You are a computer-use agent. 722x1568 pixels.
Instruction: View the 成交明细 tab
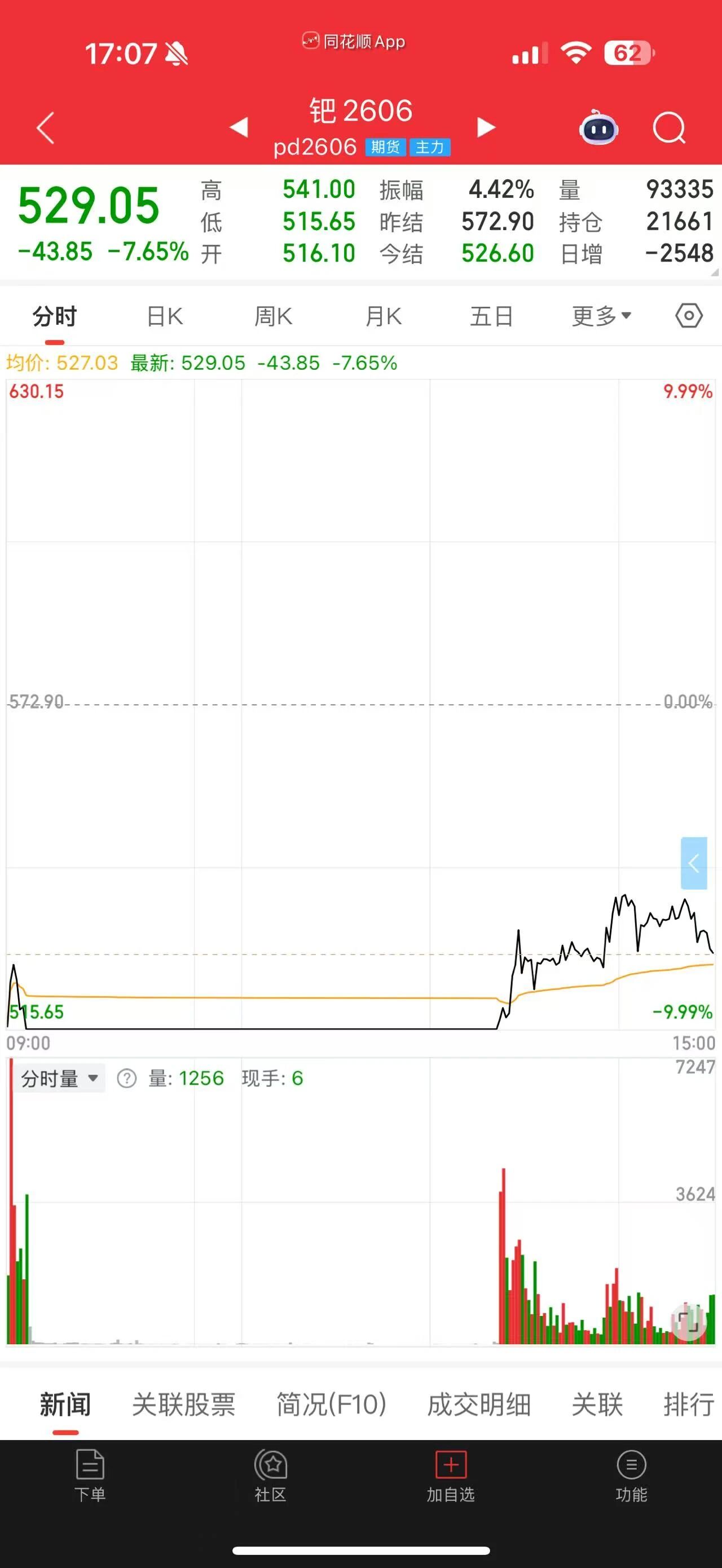tap(478, 1405)
